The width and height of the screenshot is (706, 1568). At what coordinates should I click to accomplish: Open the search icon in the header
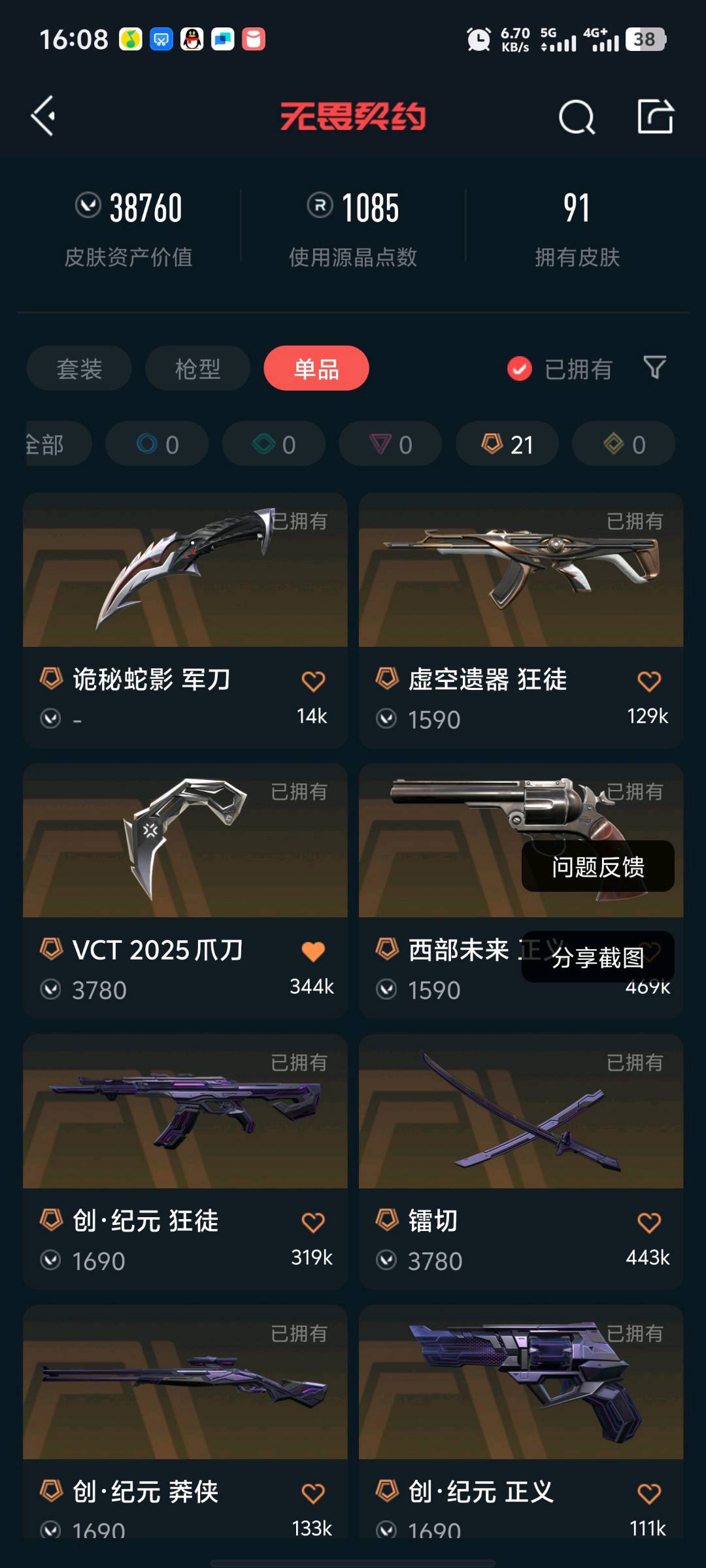click(577, 118)
